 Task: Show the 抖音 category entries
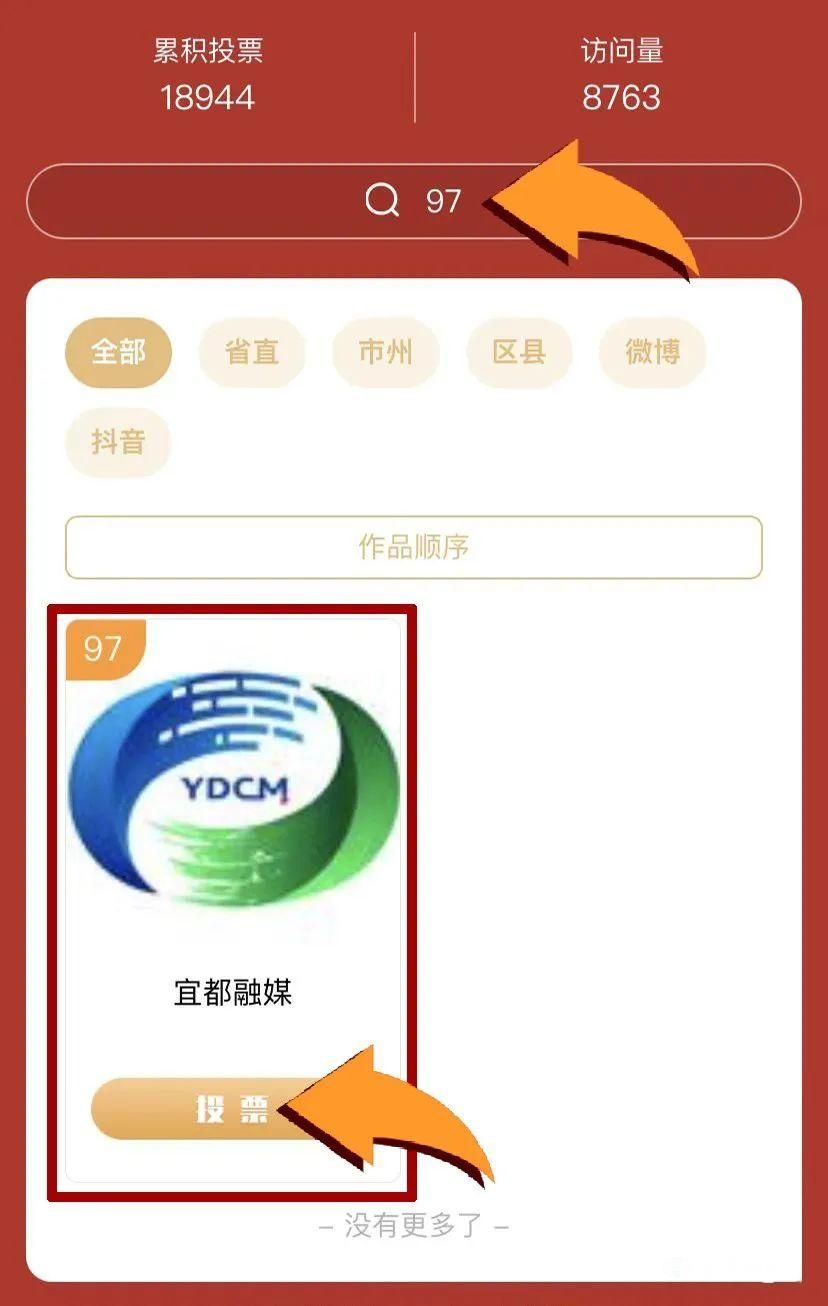coord(119,442)
